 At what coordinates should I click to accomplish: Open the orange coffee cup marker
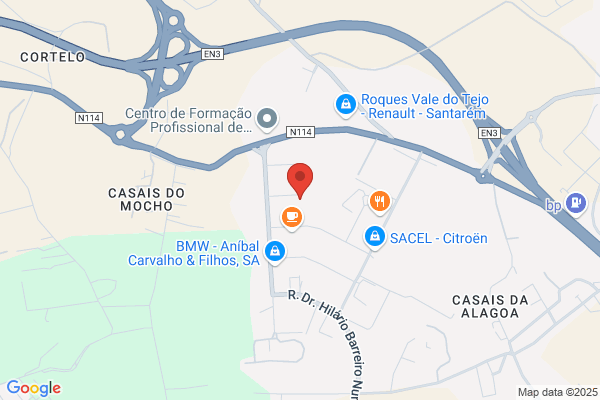[292, 218]
